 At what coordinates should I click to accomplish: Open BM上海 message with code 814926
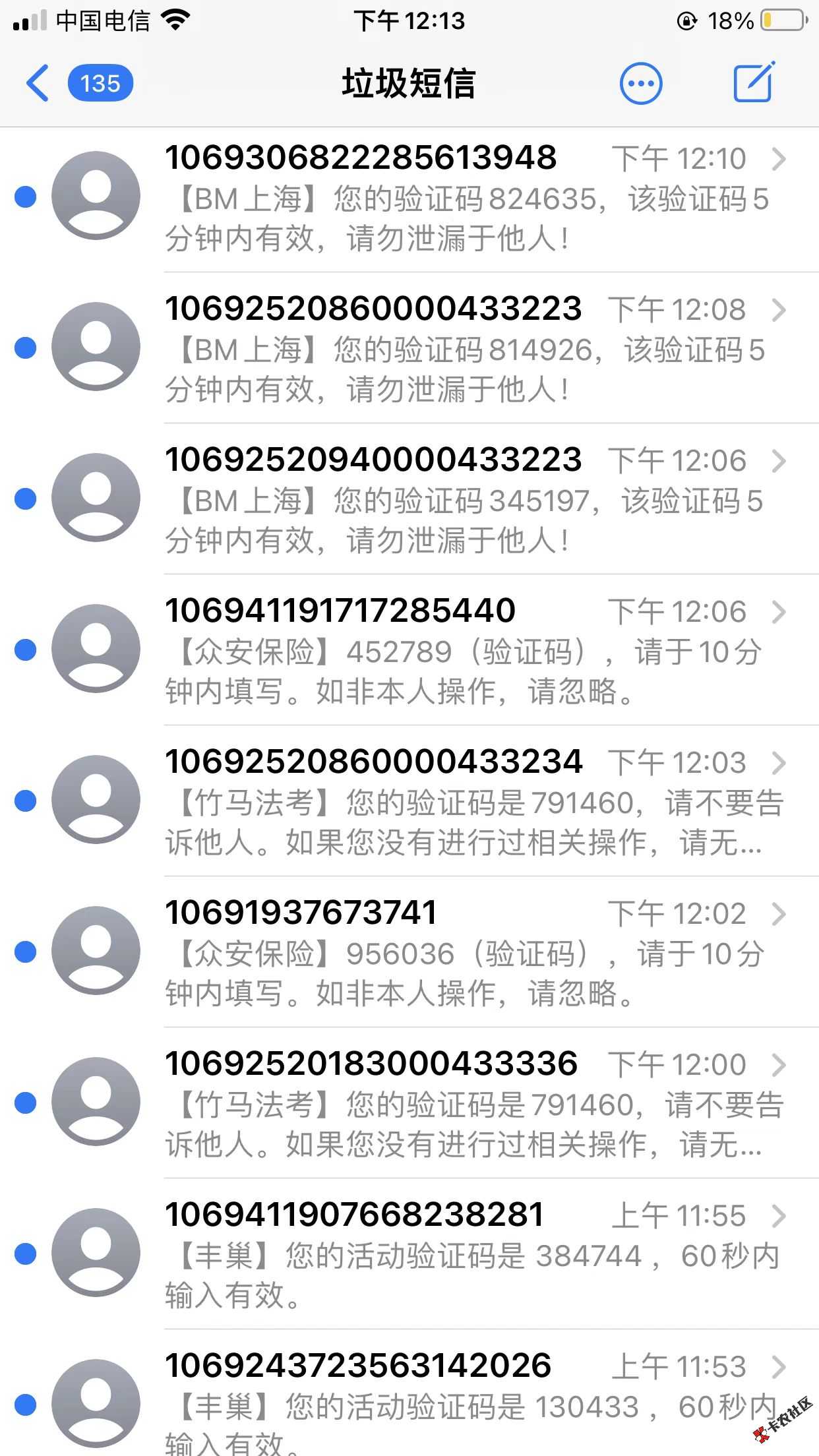pyautogui.click(x=462, y=348)
